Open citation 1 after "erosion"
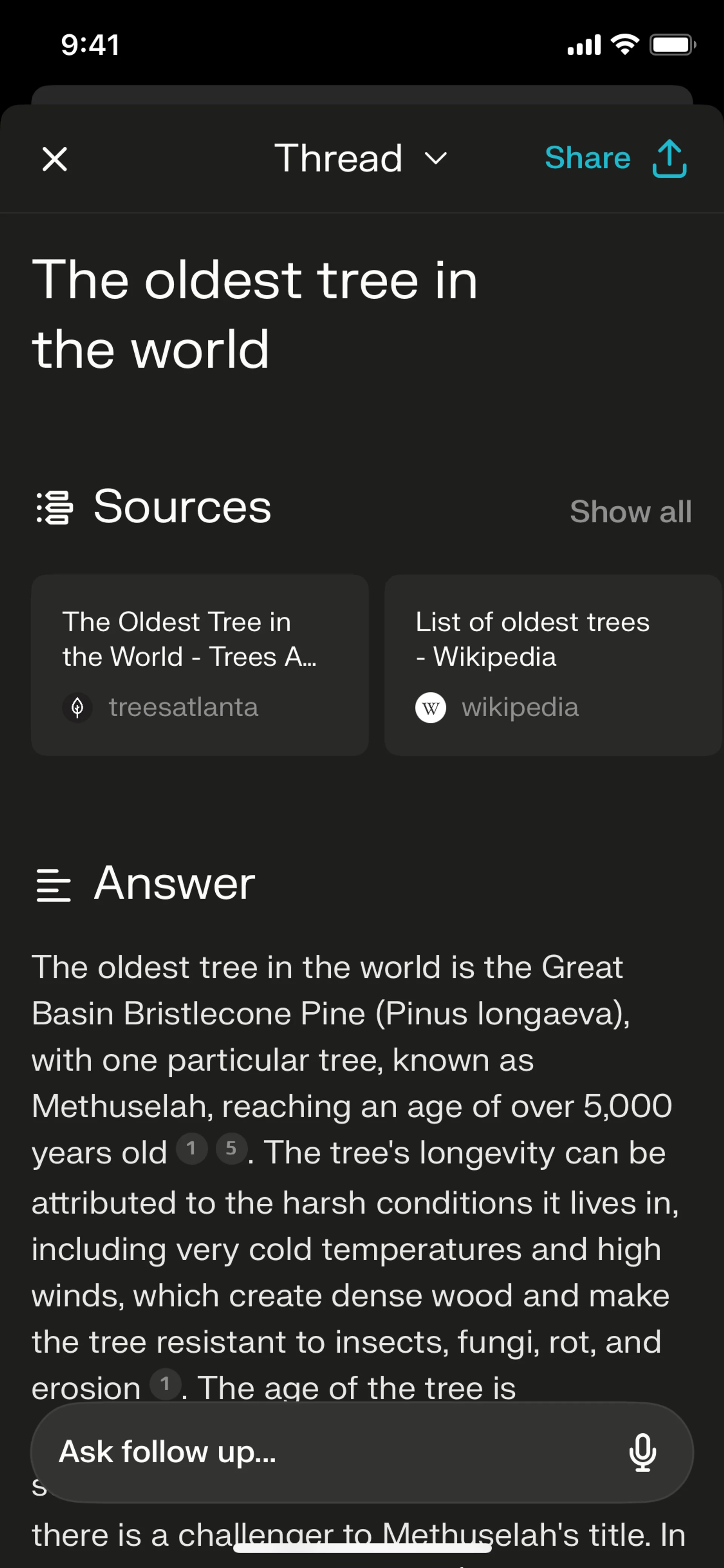 pyautogui.click(x=165, y=1384)
